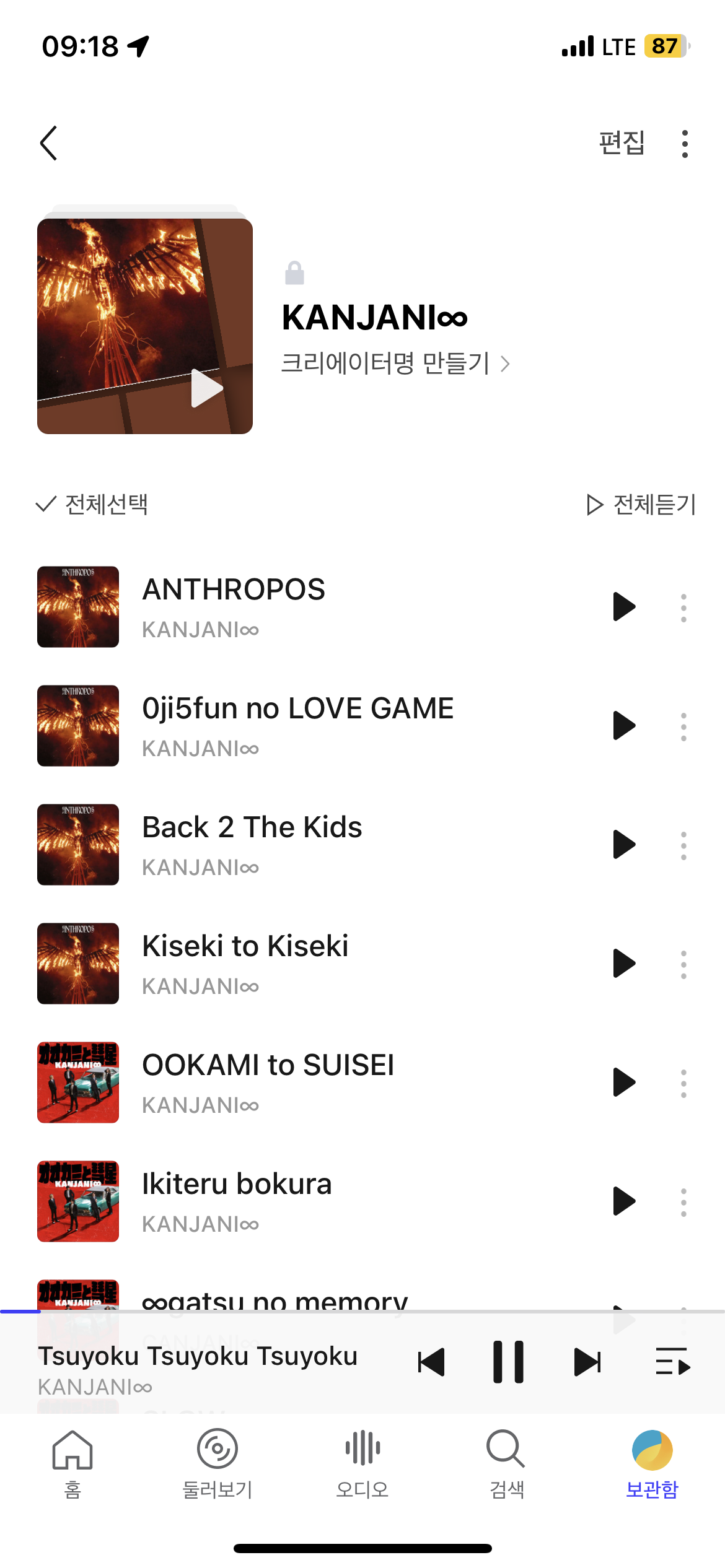The width and height of the screenshot is (725, 1568).
Task: Play all tracks with 전체듣기
Action: (641, 504)
